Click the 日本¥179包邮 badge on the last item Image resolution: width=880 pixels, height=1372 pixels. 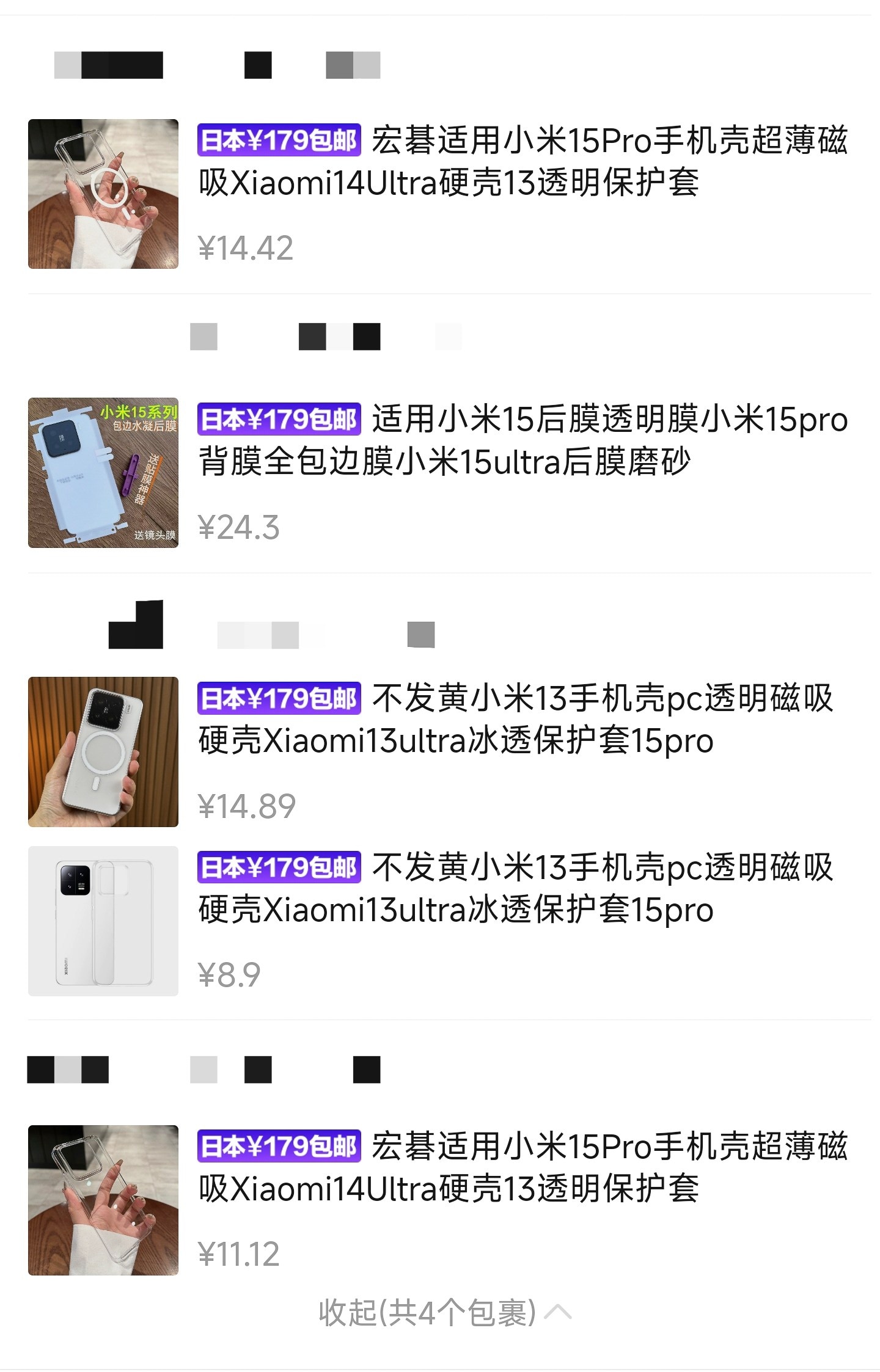click(x=280, y=1145)
